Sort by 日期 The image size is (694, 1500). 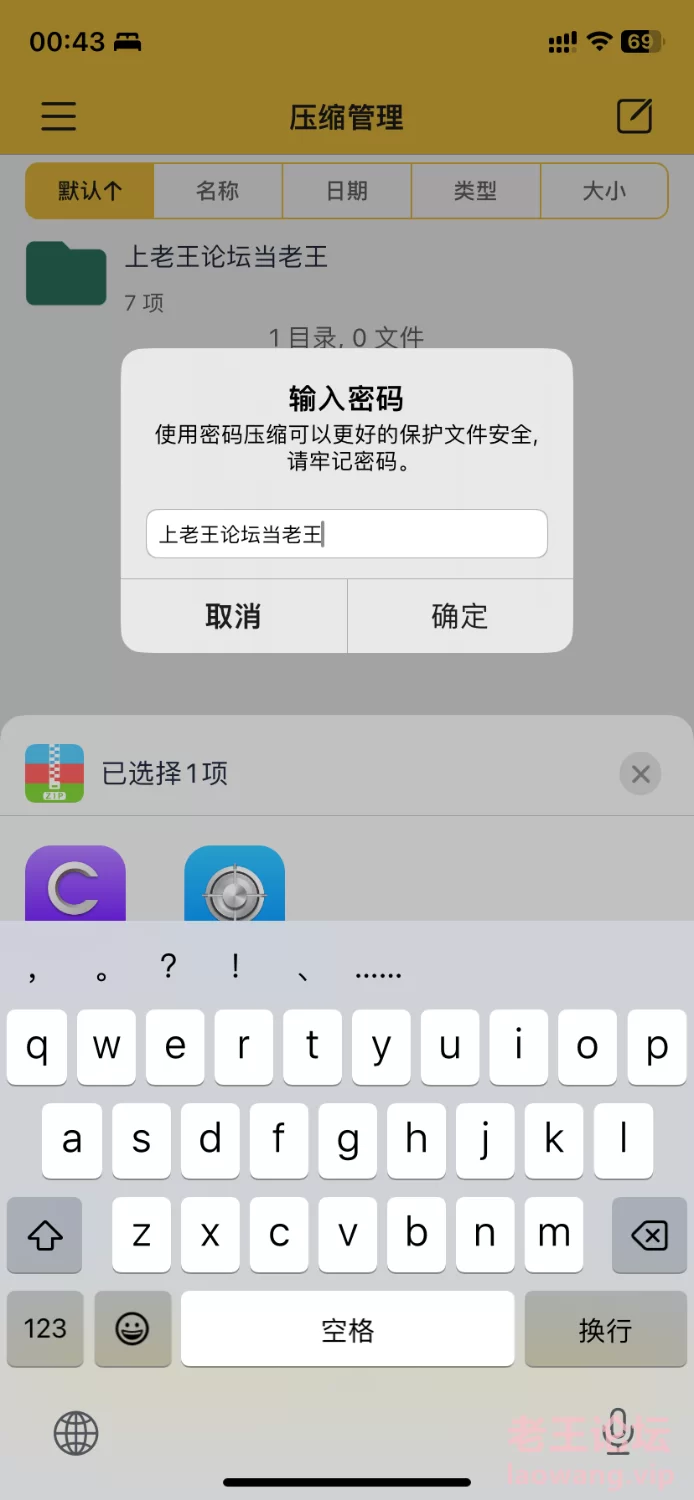[347, 190]
